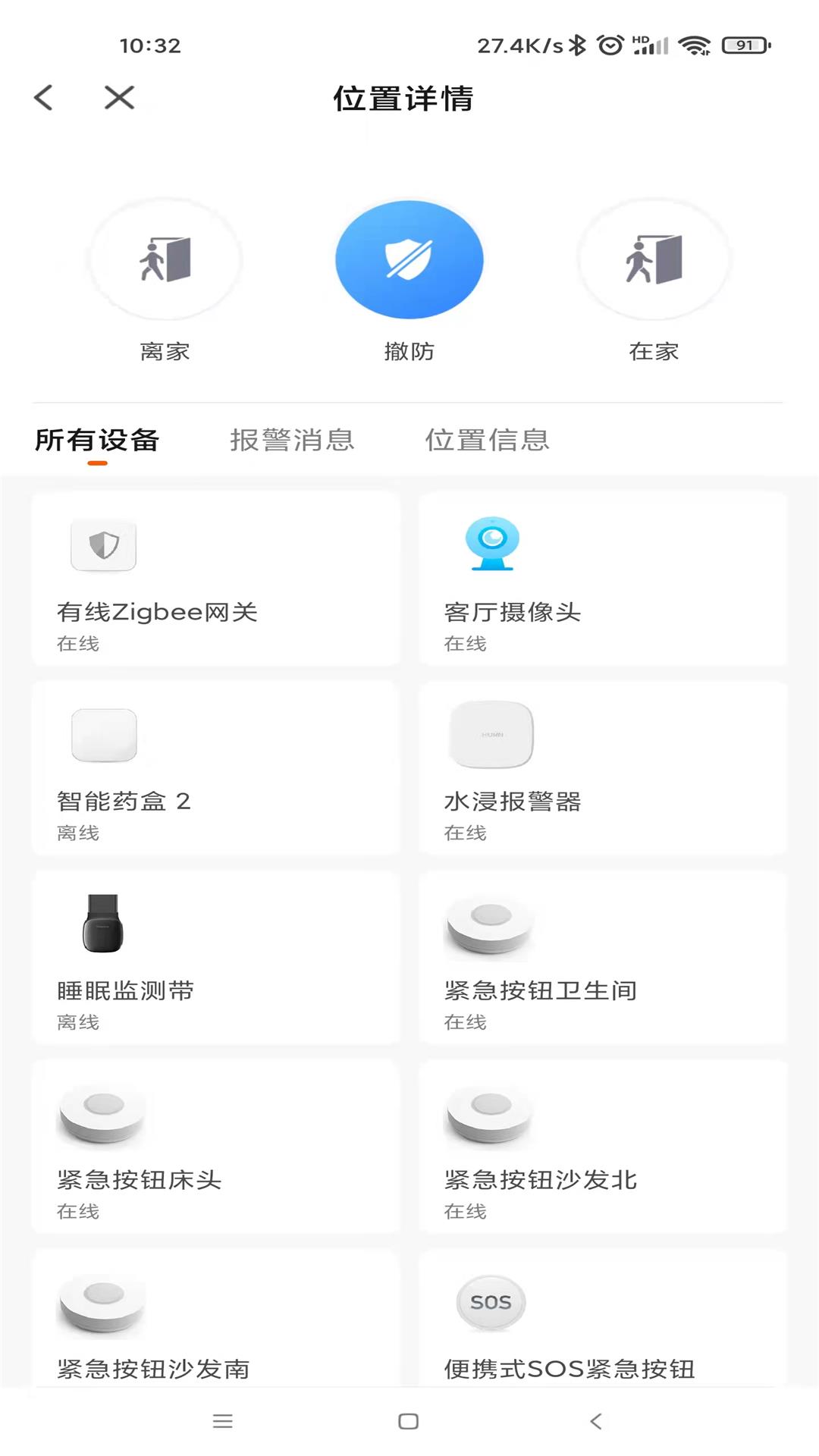Viewport: 819px width, 1456px height.
Task: Open the 水浸报警器 device card
Action: (x=603, y=768)
